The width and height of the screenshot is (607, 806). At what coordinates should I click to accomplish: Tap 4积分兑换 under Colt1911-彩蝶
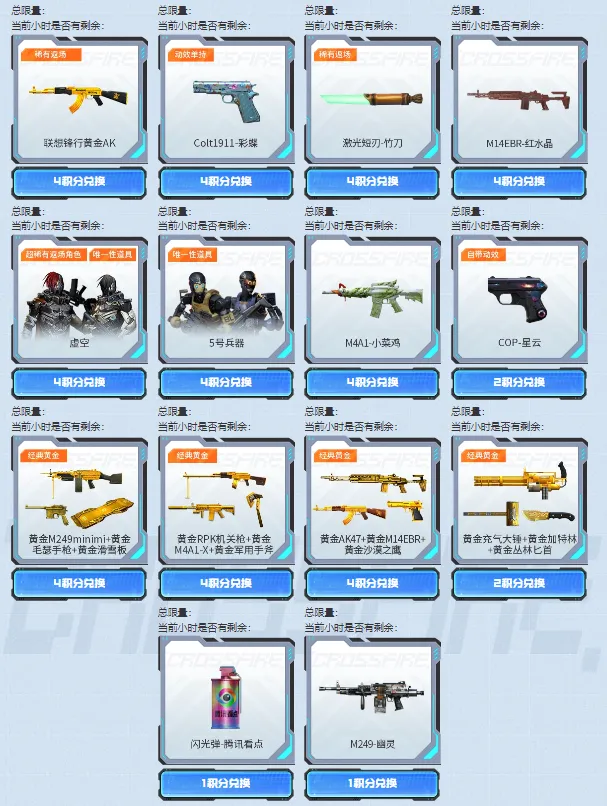[x=226, y=182]
